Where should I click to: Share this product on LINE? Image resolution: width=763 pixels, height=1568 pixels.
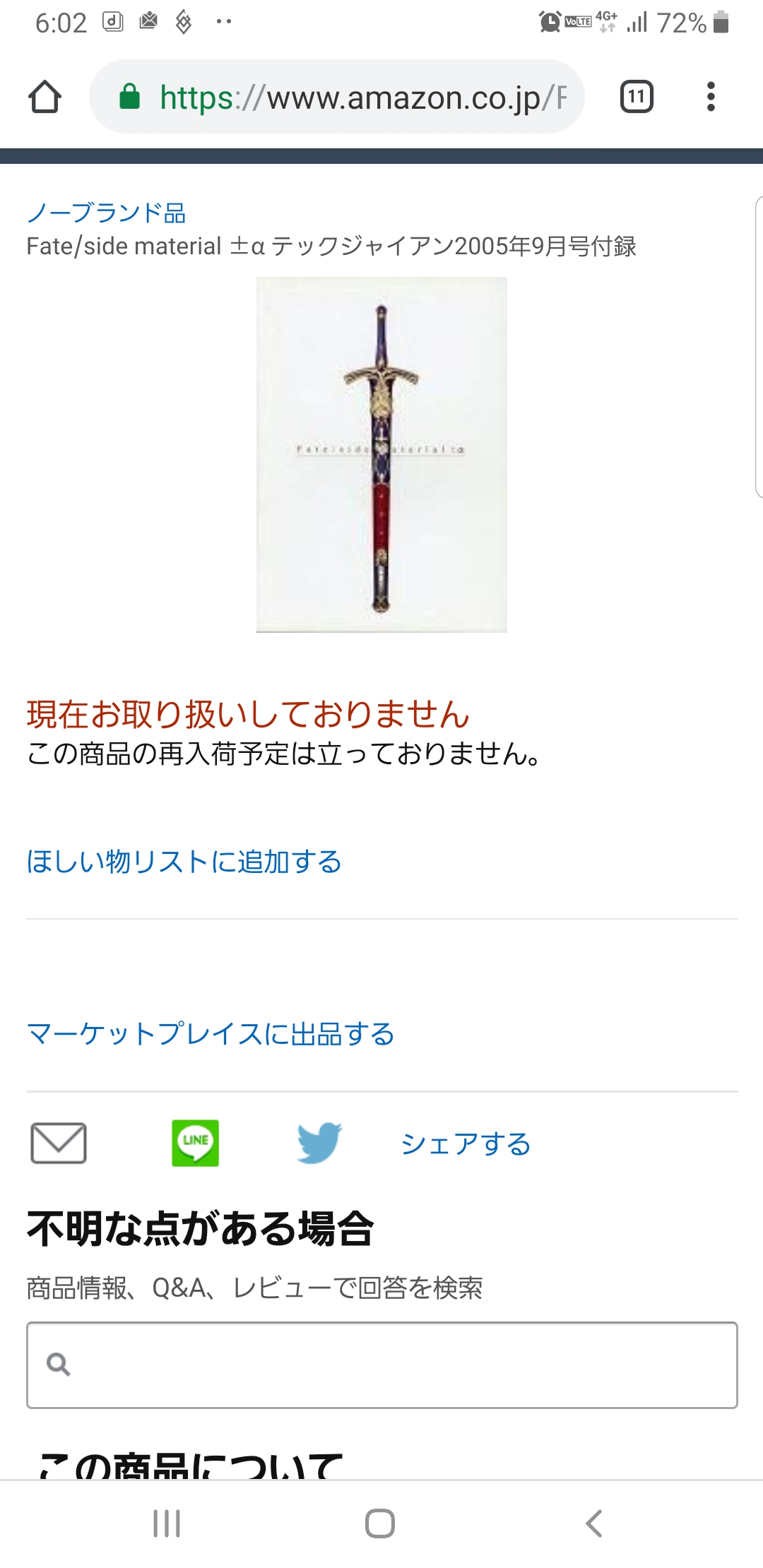(195, 1143)
